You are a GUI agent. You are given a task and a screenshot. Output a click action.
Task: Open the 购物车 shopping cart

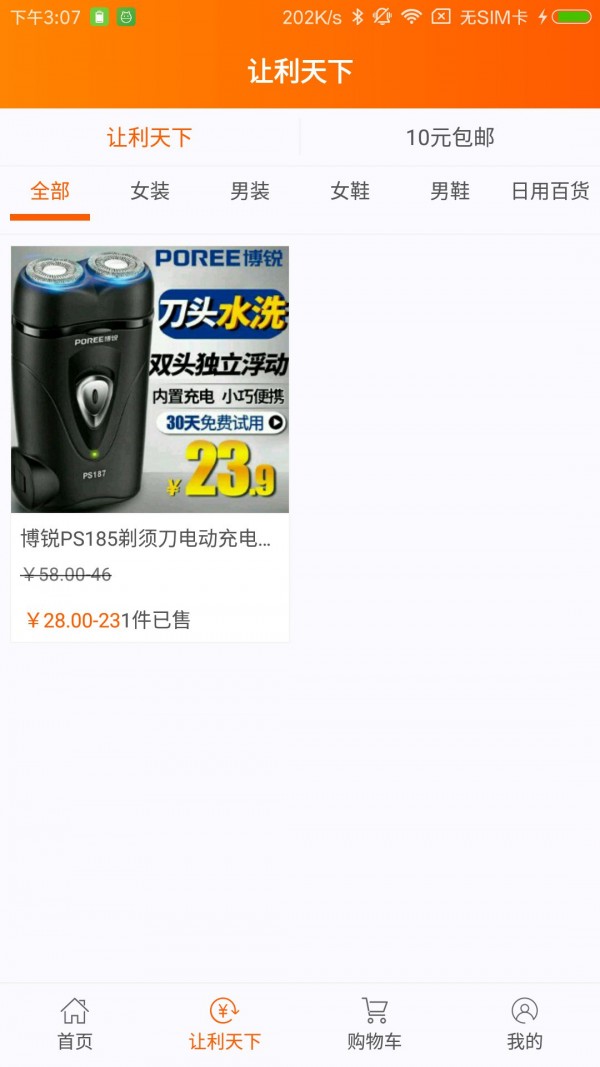tap(375, 1024)
